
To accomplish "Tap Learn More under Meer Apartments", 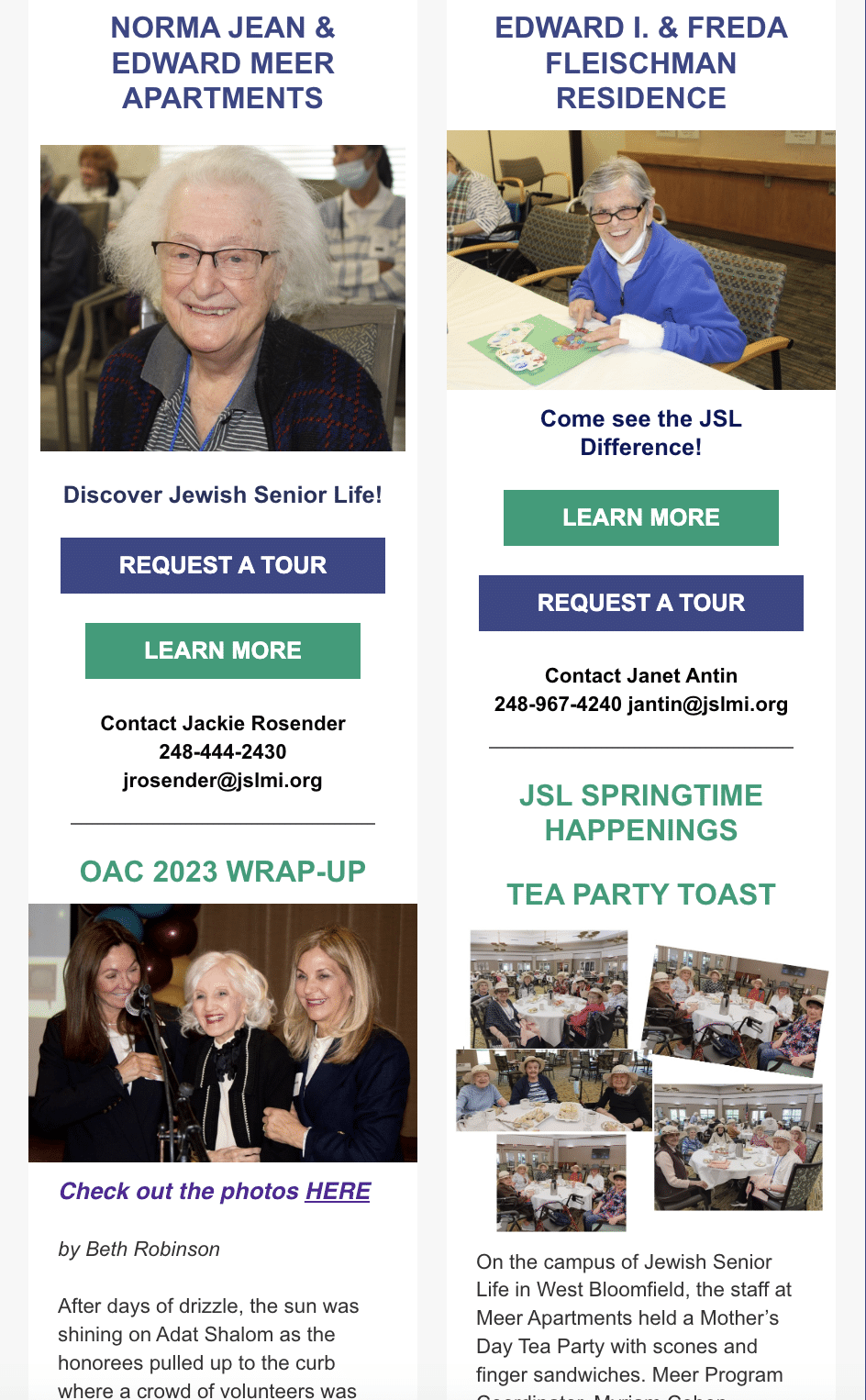I will tap(223, 650).
